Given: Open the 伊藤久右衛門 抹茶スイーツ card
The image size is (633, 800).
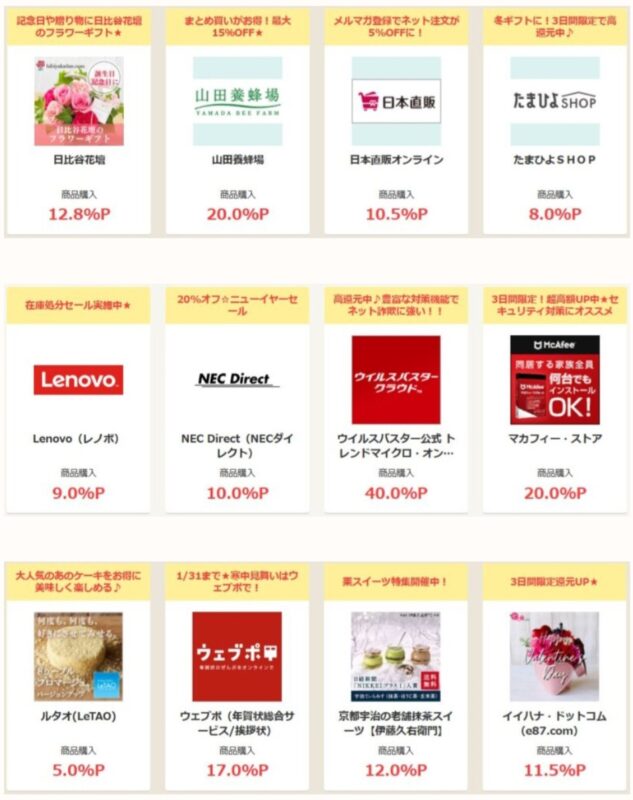Looking at the screenshot, I should coord(396,656).
